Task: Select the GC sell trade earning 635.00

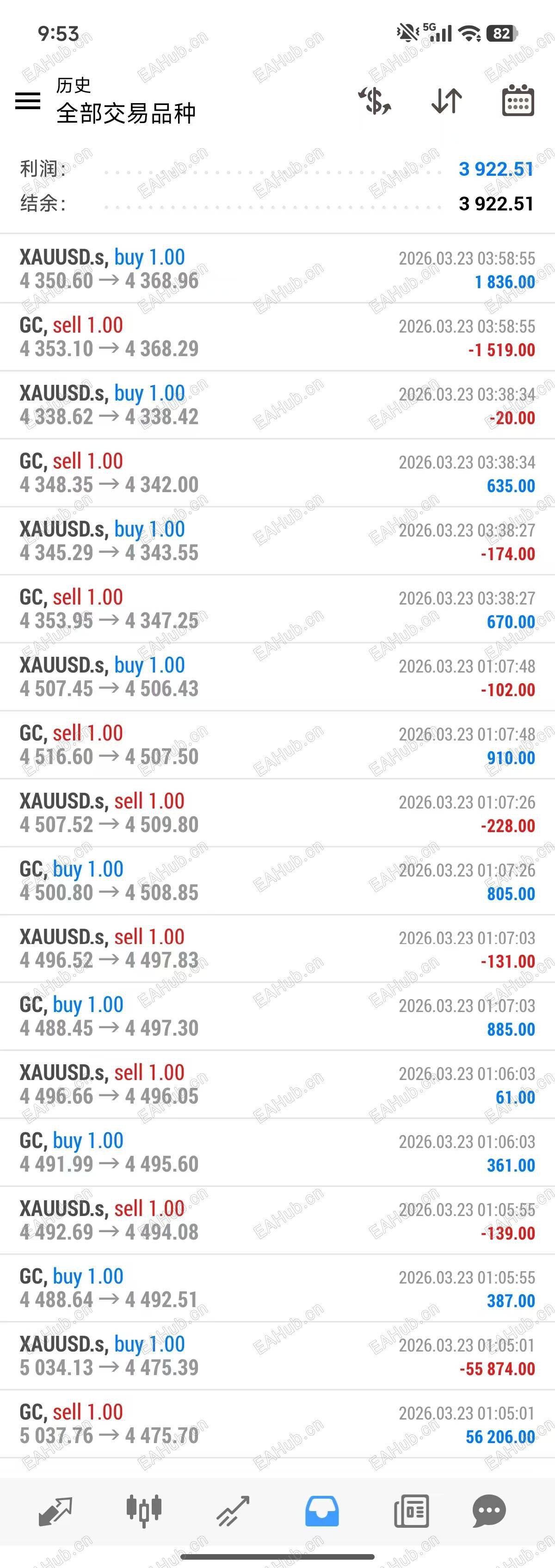Action: pos(277,473)
